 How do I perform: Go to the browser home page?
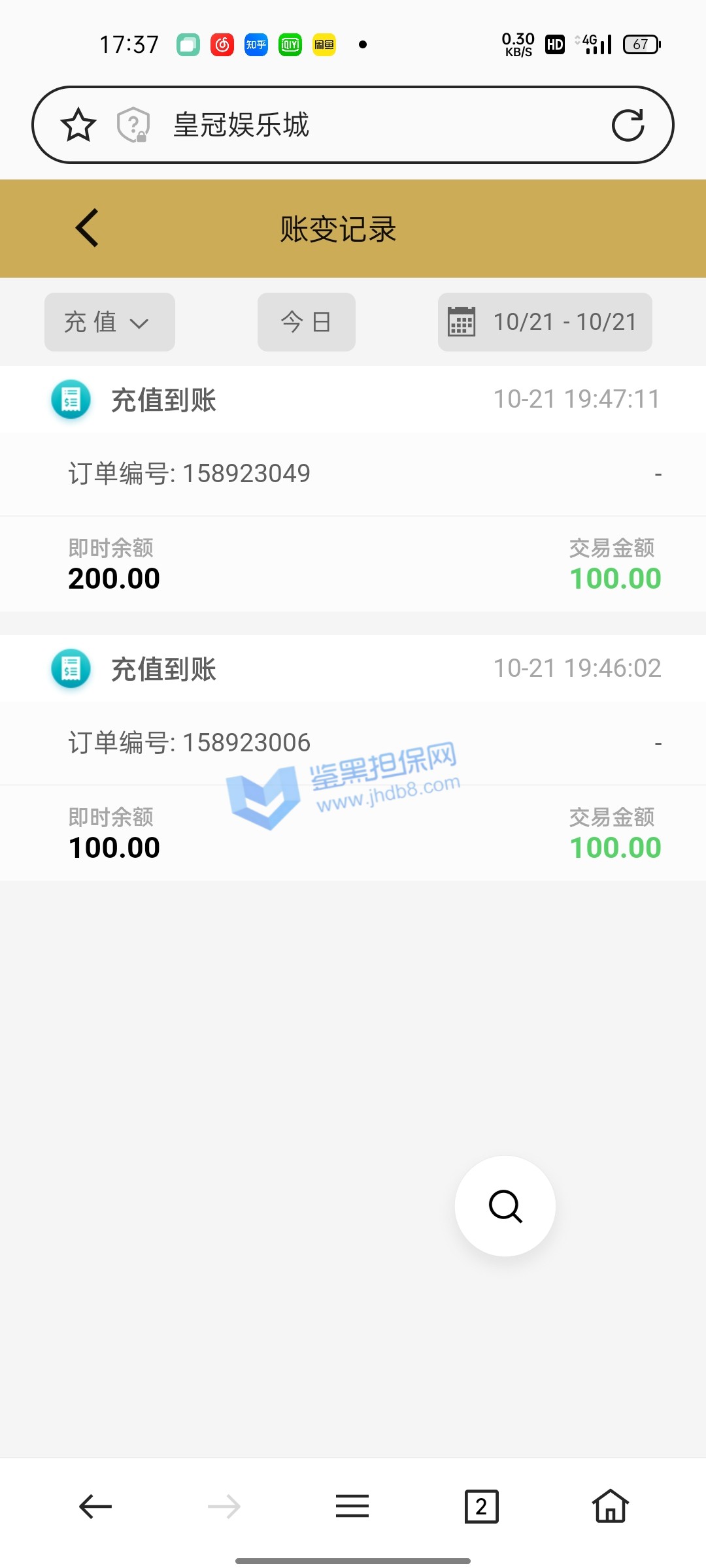pos(611,1507)
